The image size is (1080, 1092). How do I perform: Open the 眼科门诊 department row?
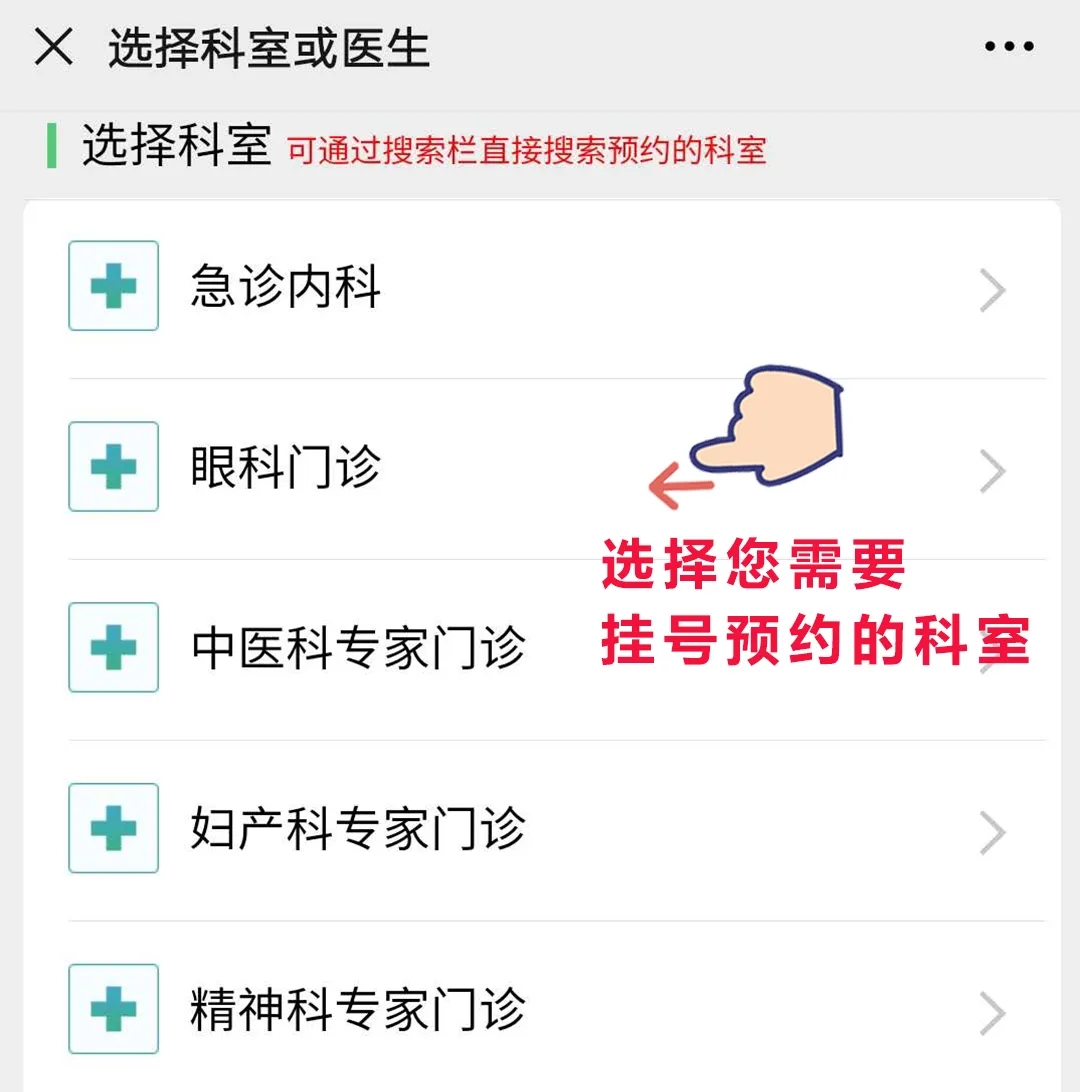point(286,468)
